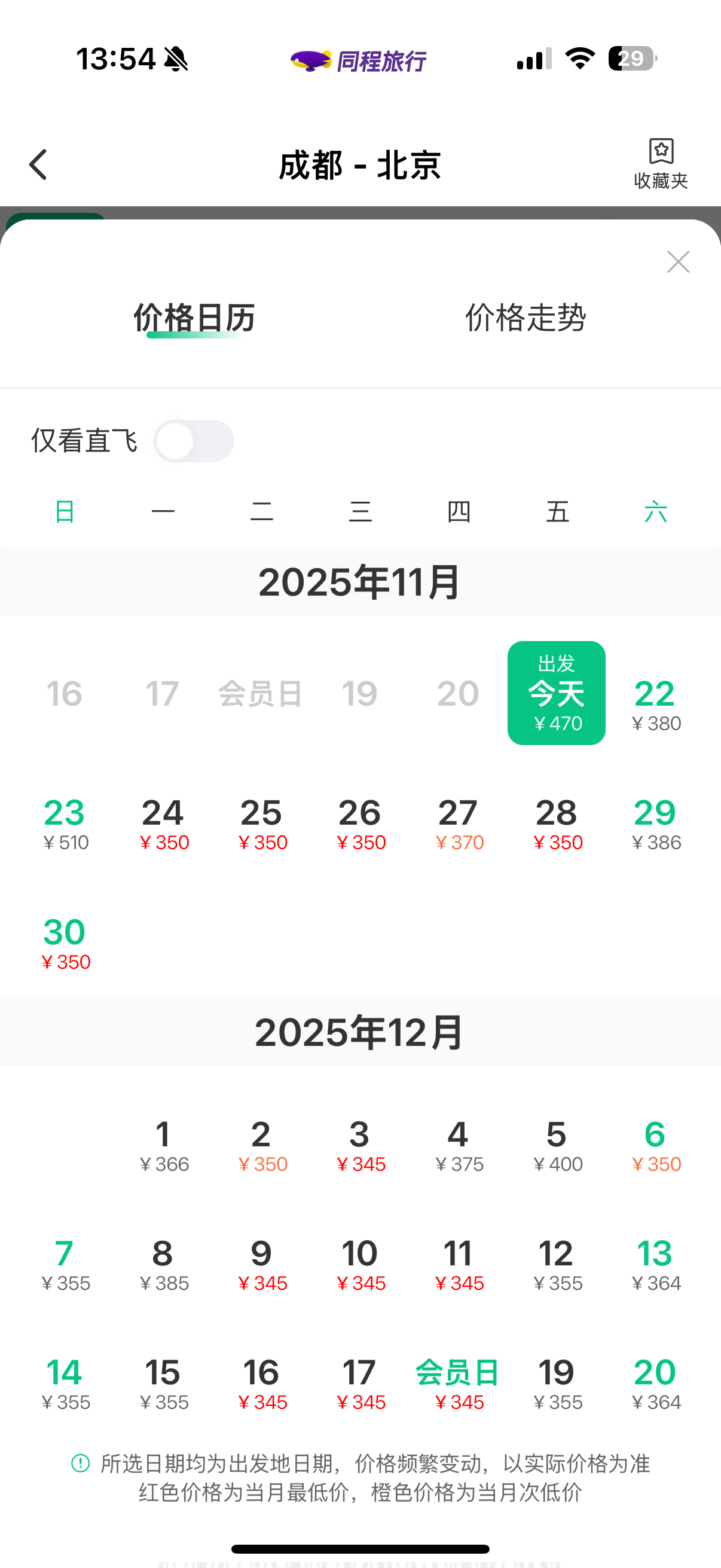This screenshot has width=721, height=1568.
Task: Choose December 8 at ¥385
Action: click(x=164, y=1264)
